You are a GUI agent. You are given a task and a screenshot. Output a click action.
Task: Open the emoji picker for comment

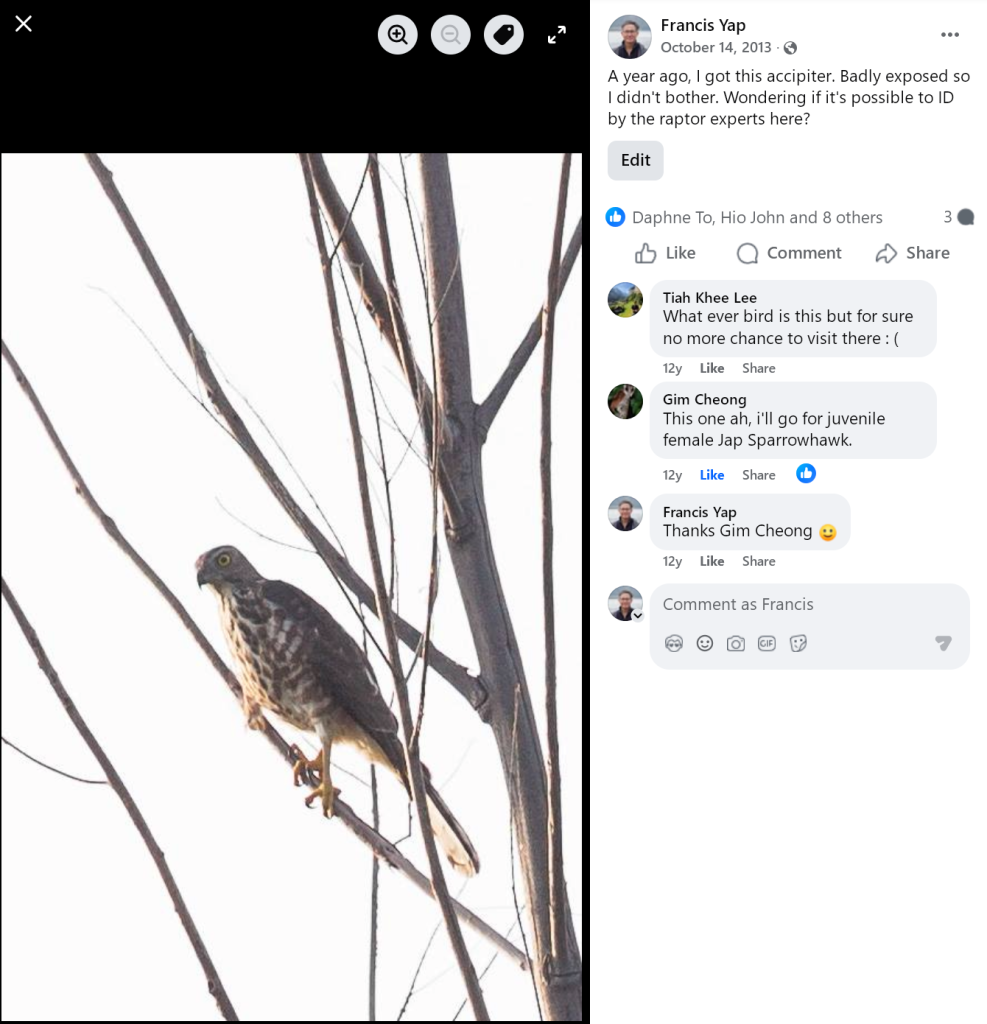pos(705,644)
